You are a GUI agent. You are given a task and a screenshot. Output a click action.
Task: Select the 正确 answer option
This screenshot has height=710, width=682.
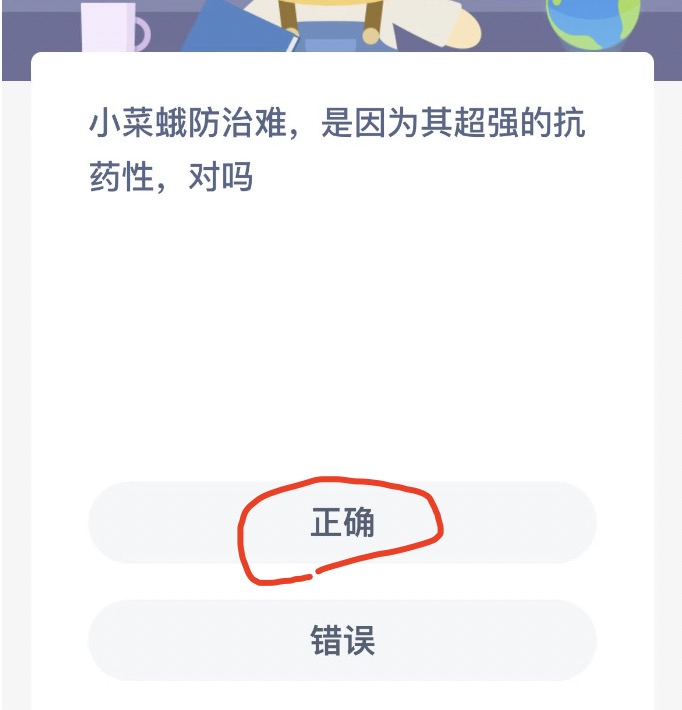[x=342, y=523]
